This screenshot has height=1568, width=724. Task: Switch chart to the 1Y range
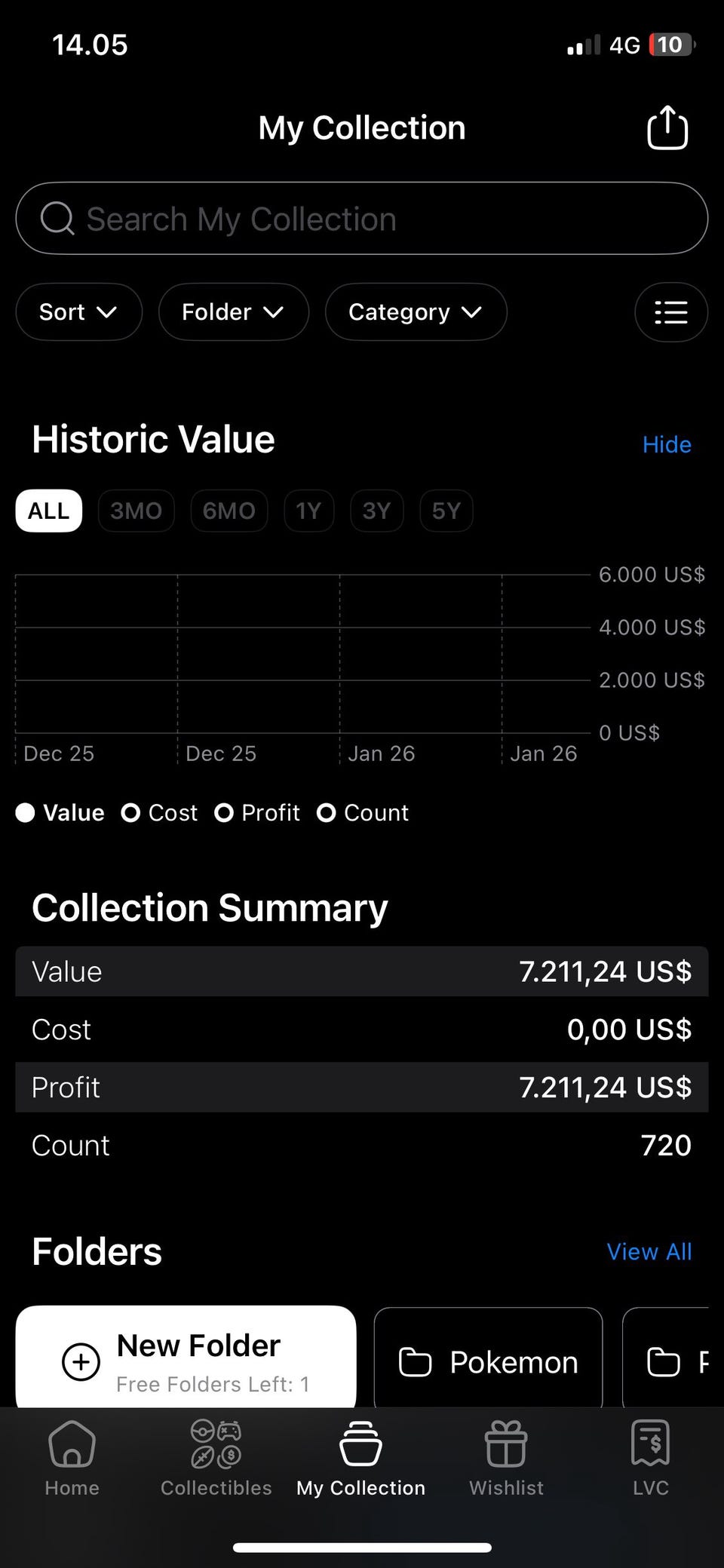(x=308, y=511)
